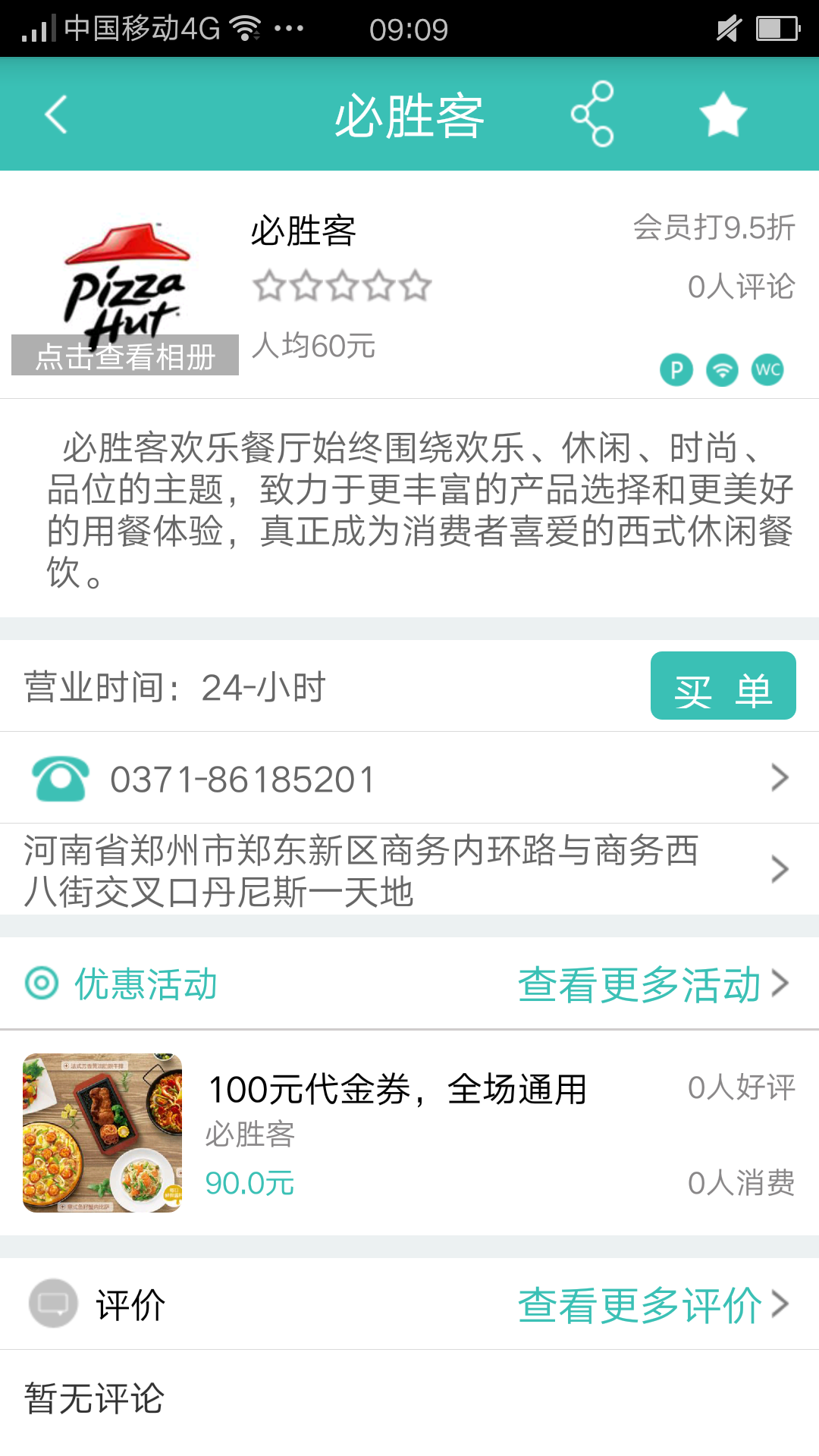This screenshot has width=819, height=1456.
Task: Tap the WC restroom service icon
Action: (x=768, y=371)
